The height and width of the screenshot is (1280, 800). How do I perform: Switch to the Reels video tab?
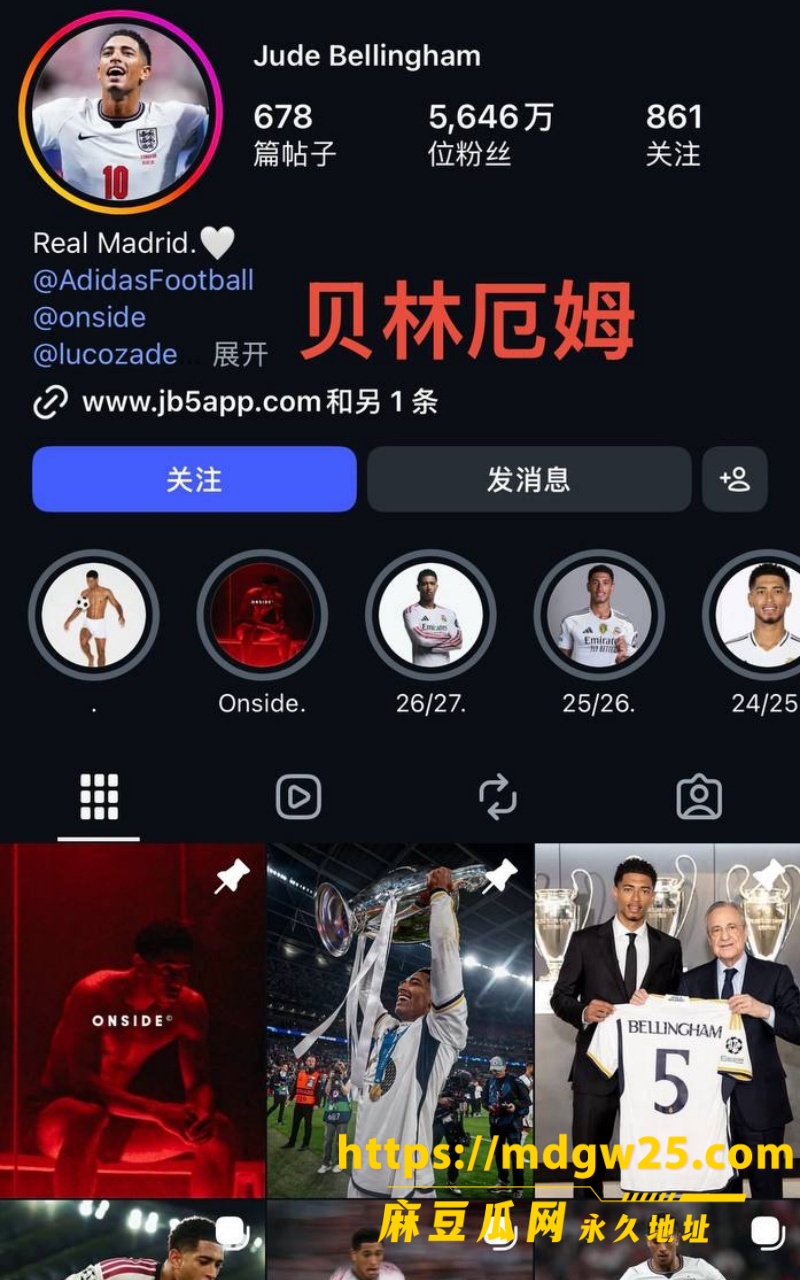click(298, 797)
